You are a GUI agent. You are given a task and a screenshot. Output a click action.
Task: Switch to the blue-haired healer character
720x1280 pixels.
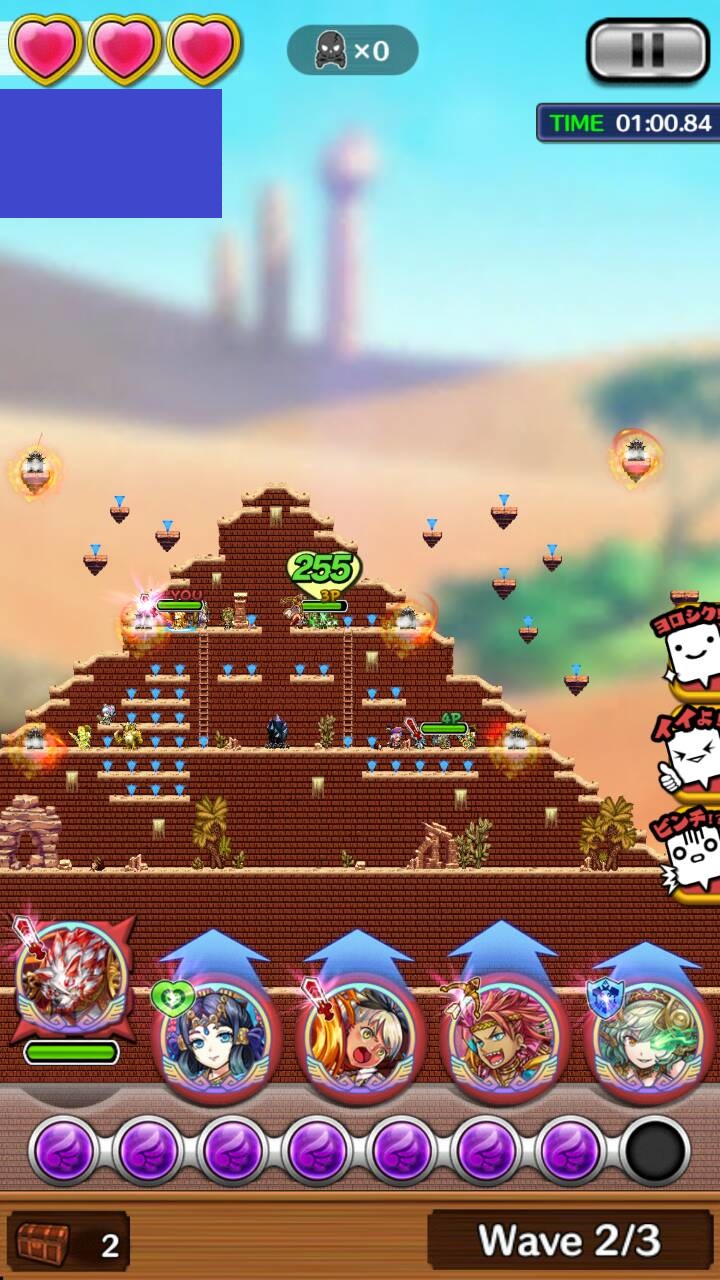(x=216, y=1035)
